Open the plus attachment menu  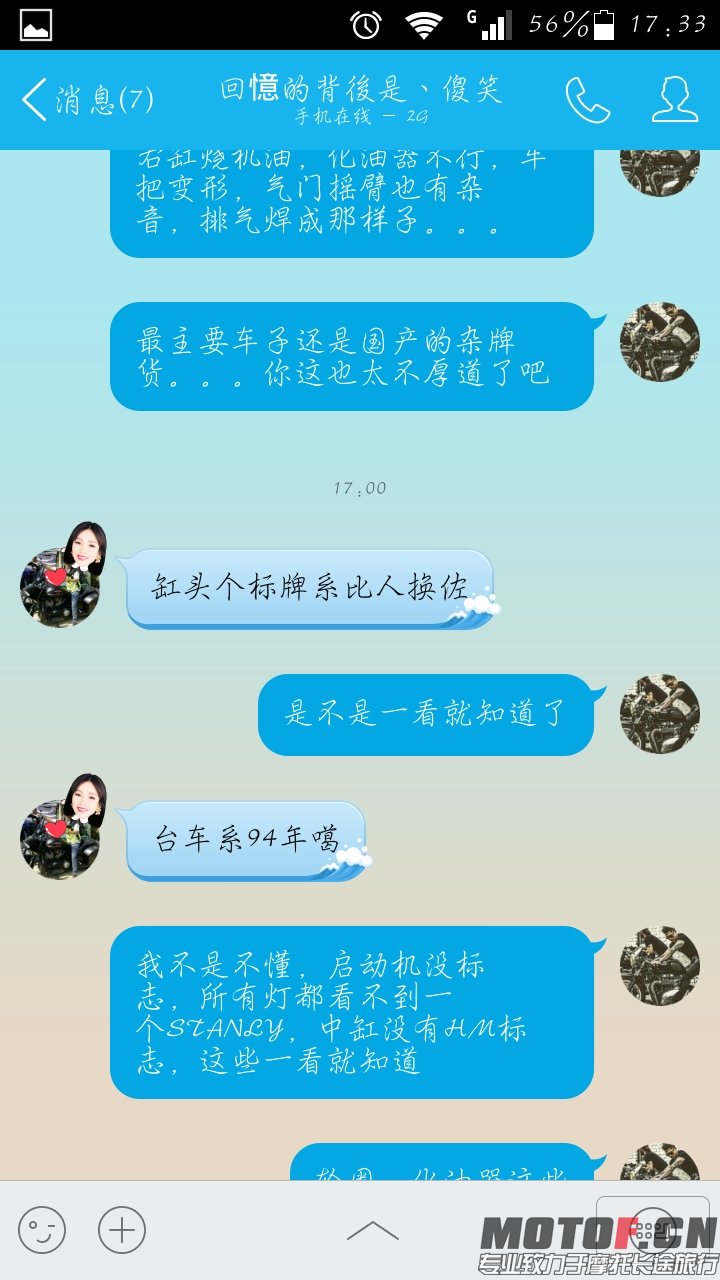[x=122, y=1229]
